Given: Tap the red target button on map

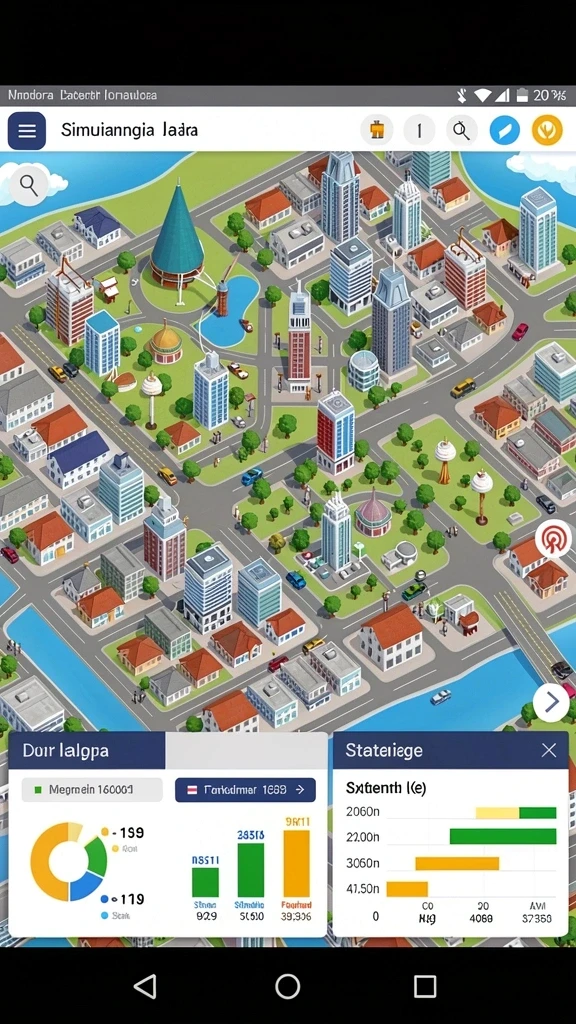Looking at the screenshot, I should coord(553,539).
